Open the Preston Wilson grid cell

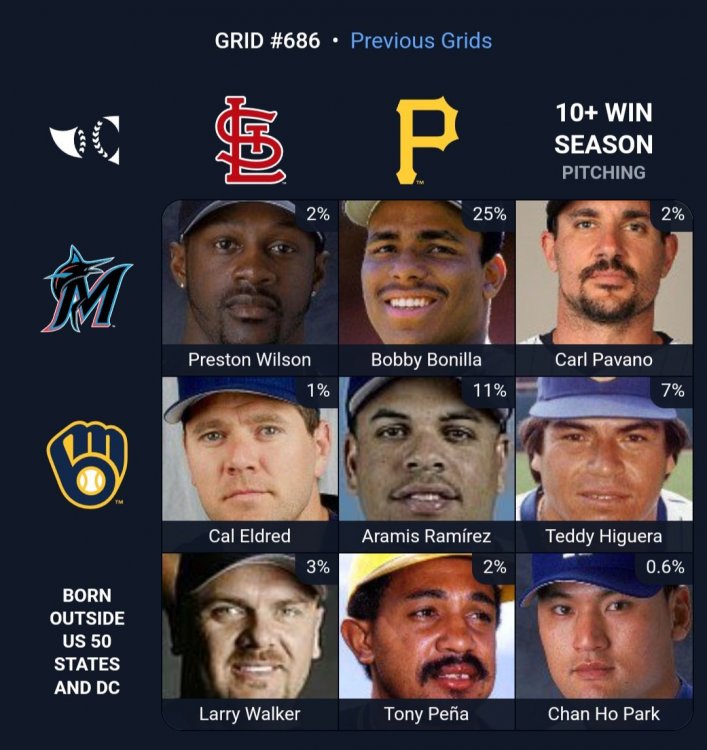click(249, 287)
